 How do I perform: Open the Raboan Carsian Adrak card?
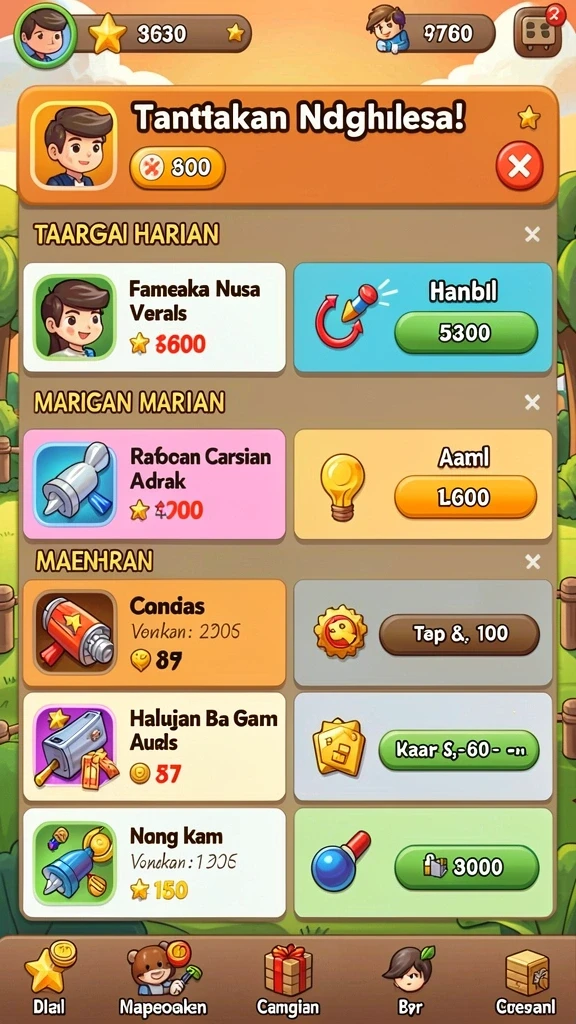[x=154, y=484]
